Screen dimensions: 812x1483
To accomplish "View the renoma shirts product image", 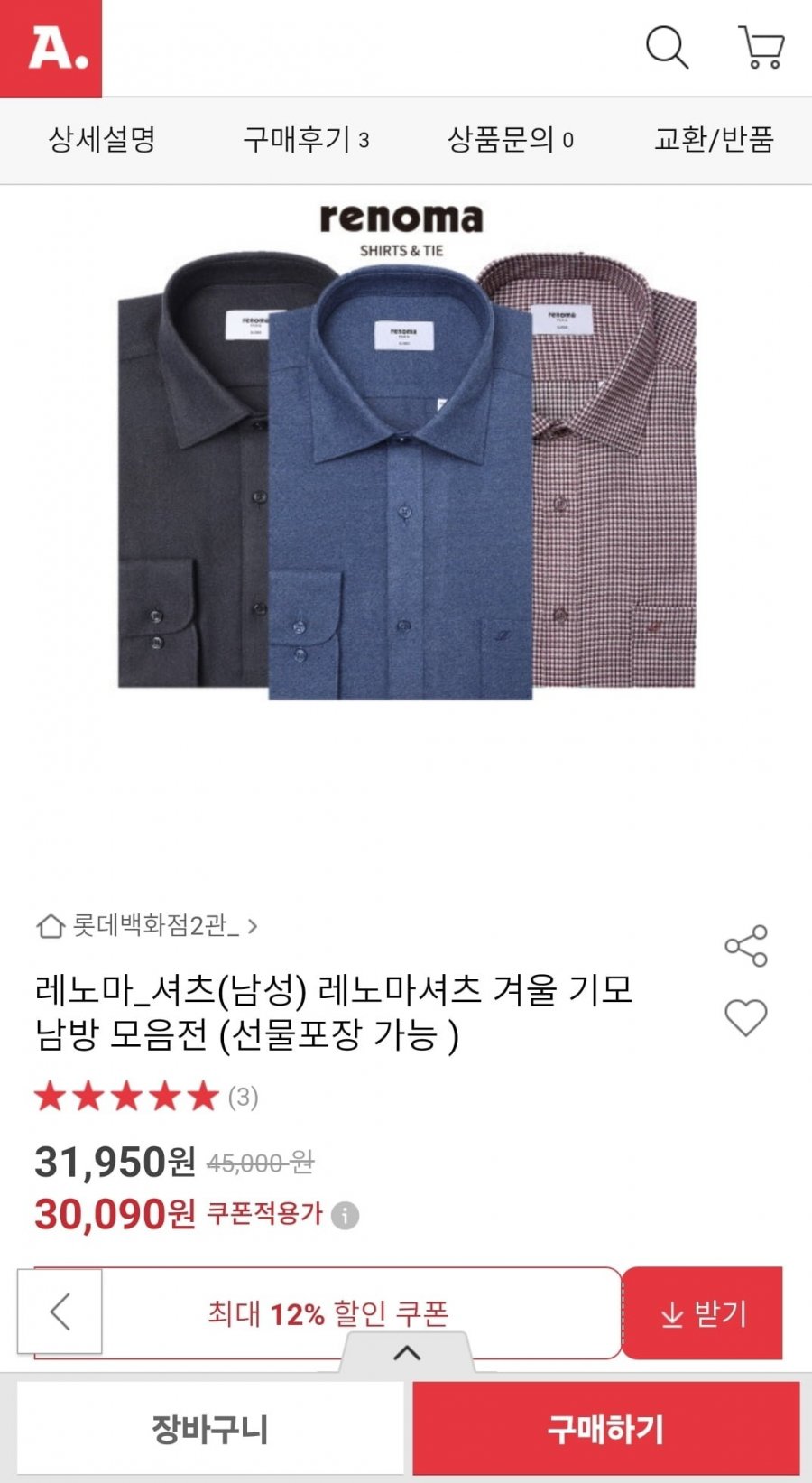I will click(x=406, y=469).
